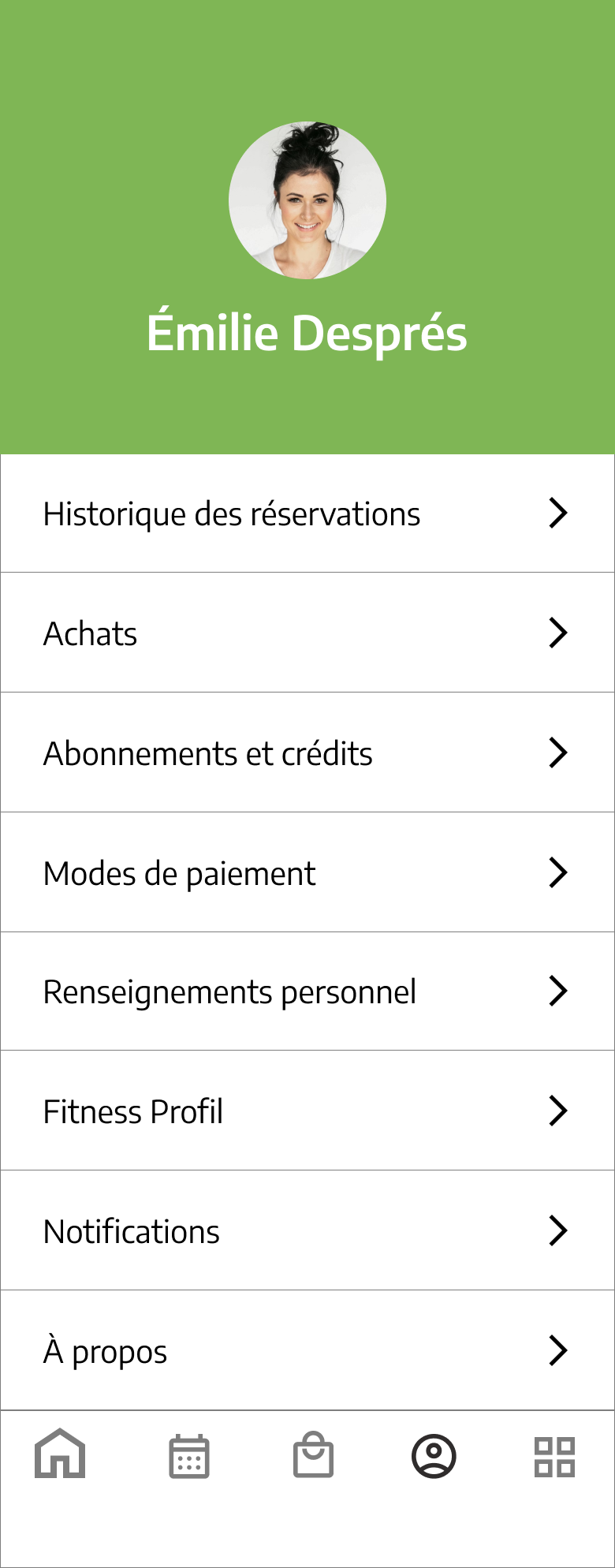View Abonnements et crédits
615x1568 pixels.
tap(307, 753)
